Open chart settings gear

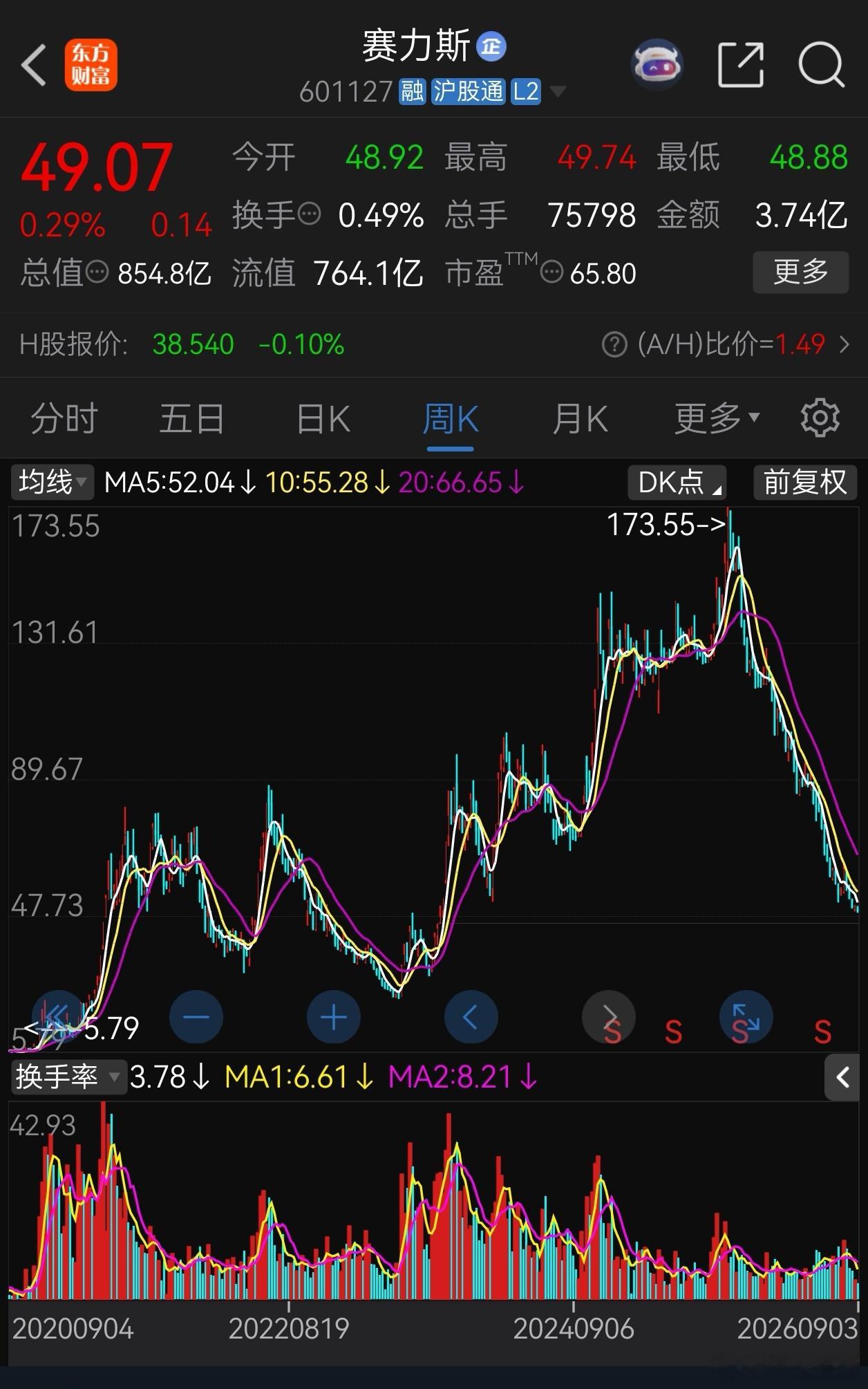[x=820, y=418]
